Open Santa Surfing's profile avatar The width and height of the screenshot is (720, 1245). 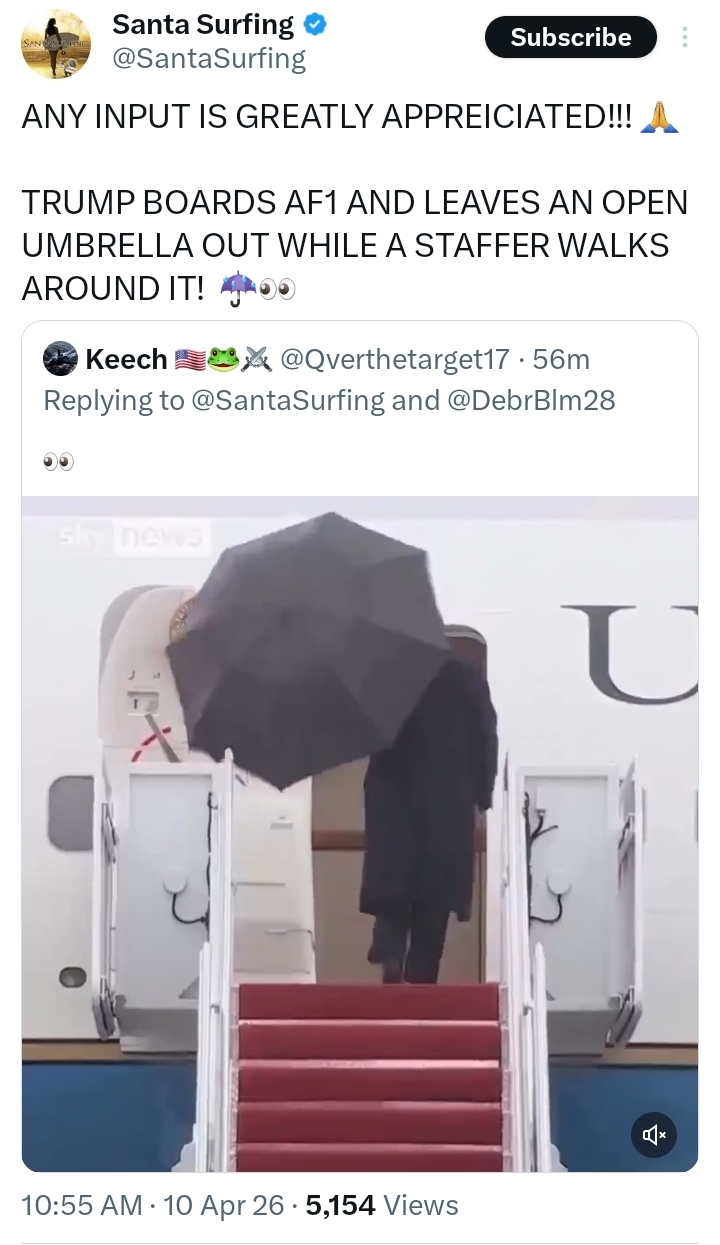click(55, 45)
